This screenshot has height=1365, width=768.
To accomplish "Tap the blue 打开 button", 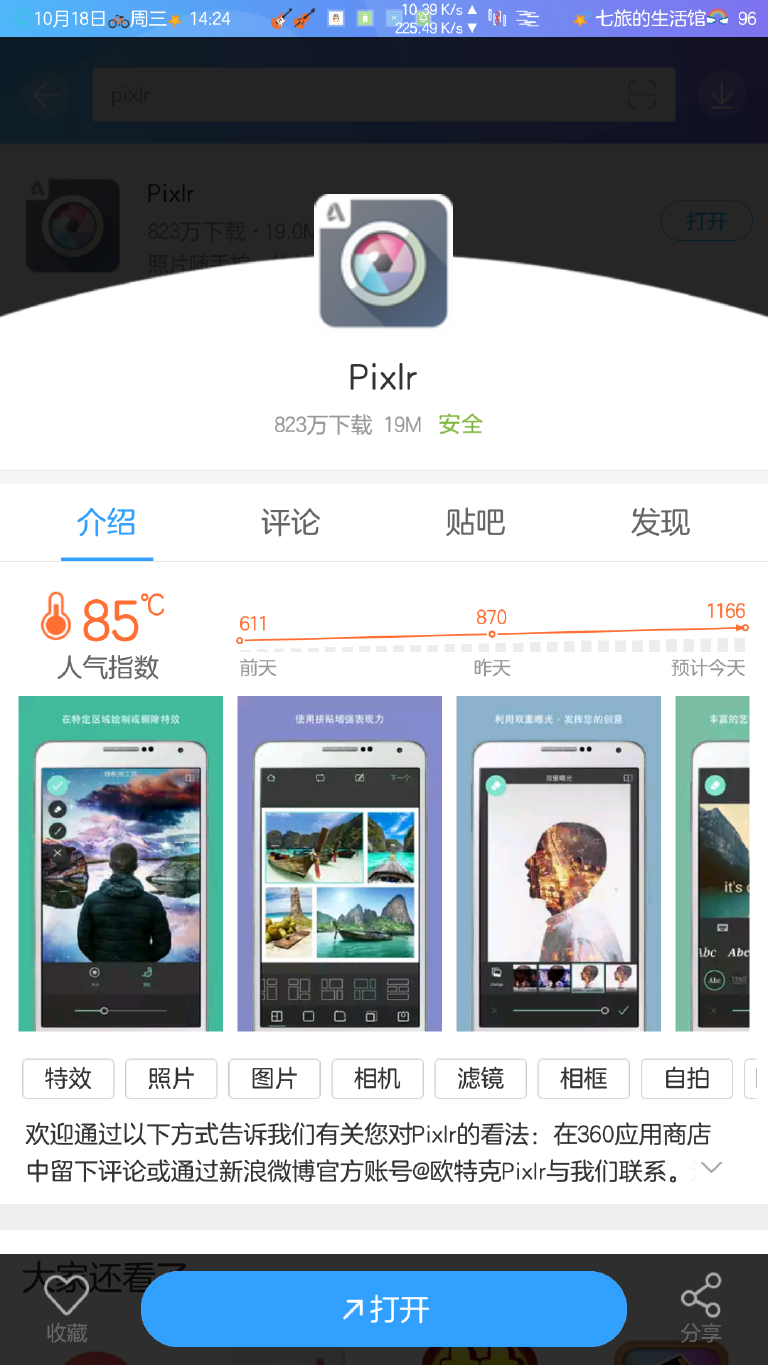I will (384, 1309).
